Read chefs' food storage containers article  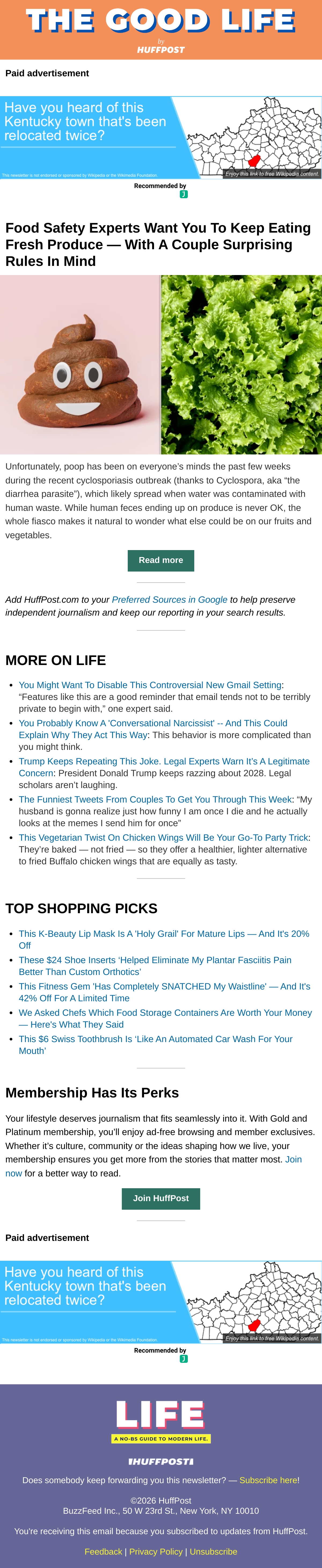165,1018
